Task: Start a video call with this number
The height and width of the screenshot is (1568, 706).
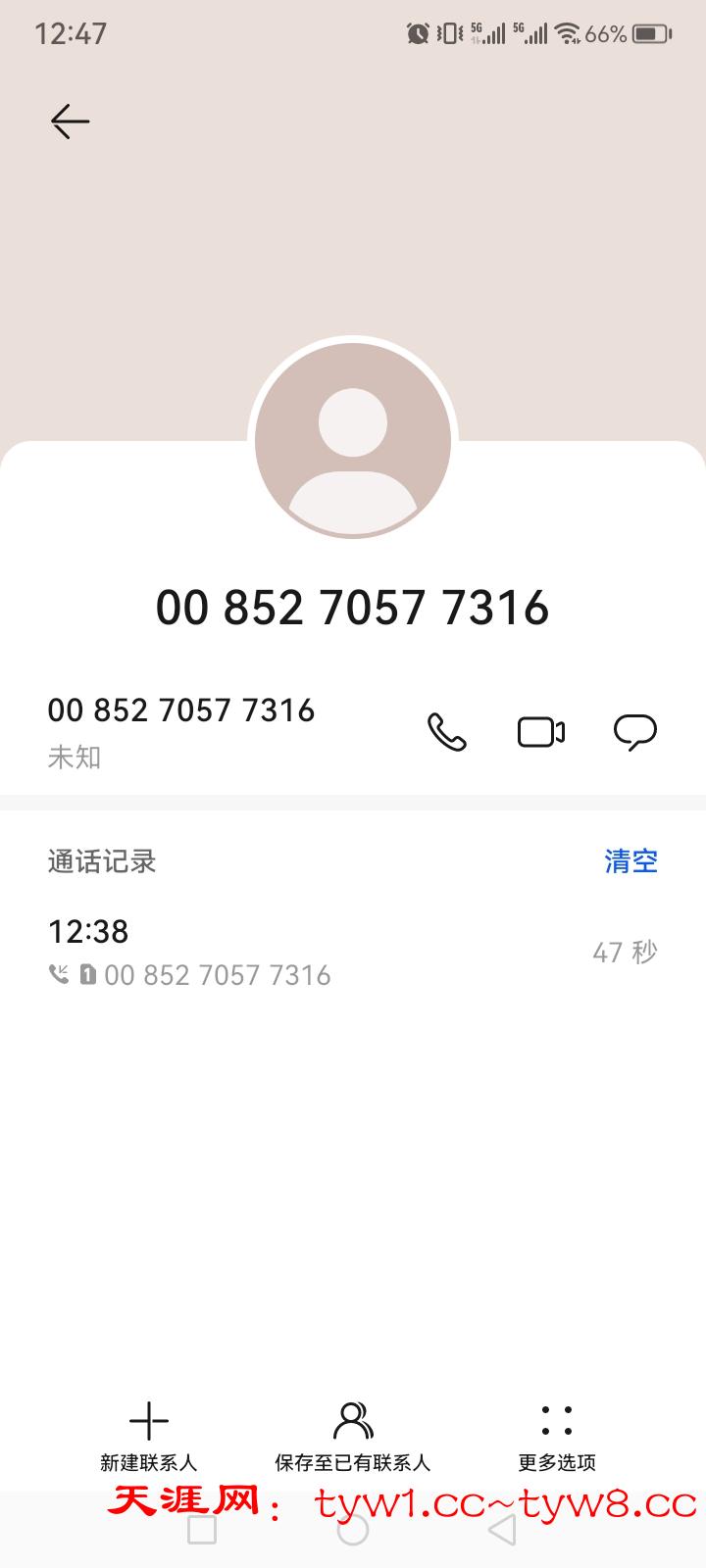Action: pyautogui.click(x=540, y=732)
